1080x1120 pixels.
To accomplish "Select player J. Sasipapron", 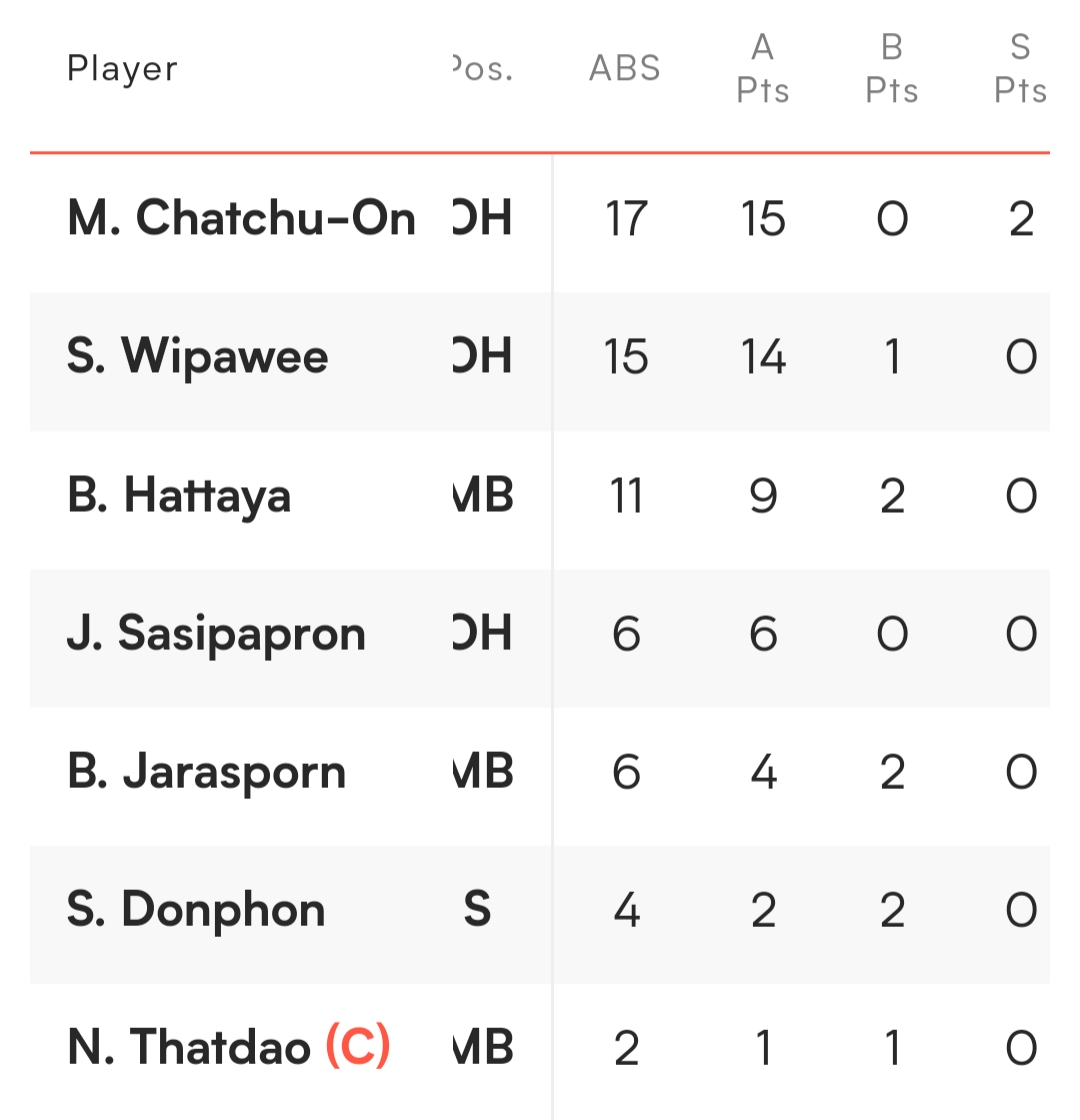I will tap(216, 634).
